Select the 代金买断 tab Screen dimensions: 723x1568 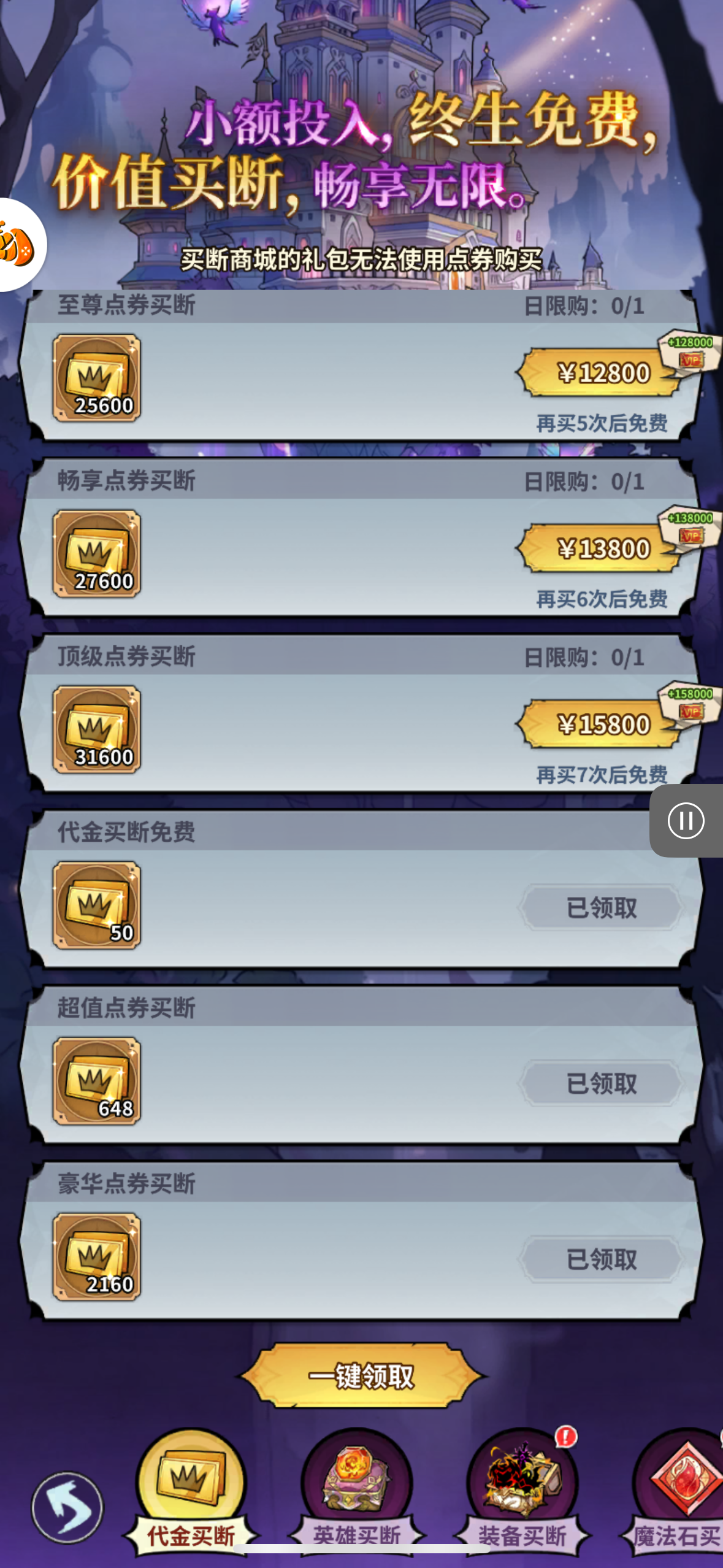coord(191,1492)
